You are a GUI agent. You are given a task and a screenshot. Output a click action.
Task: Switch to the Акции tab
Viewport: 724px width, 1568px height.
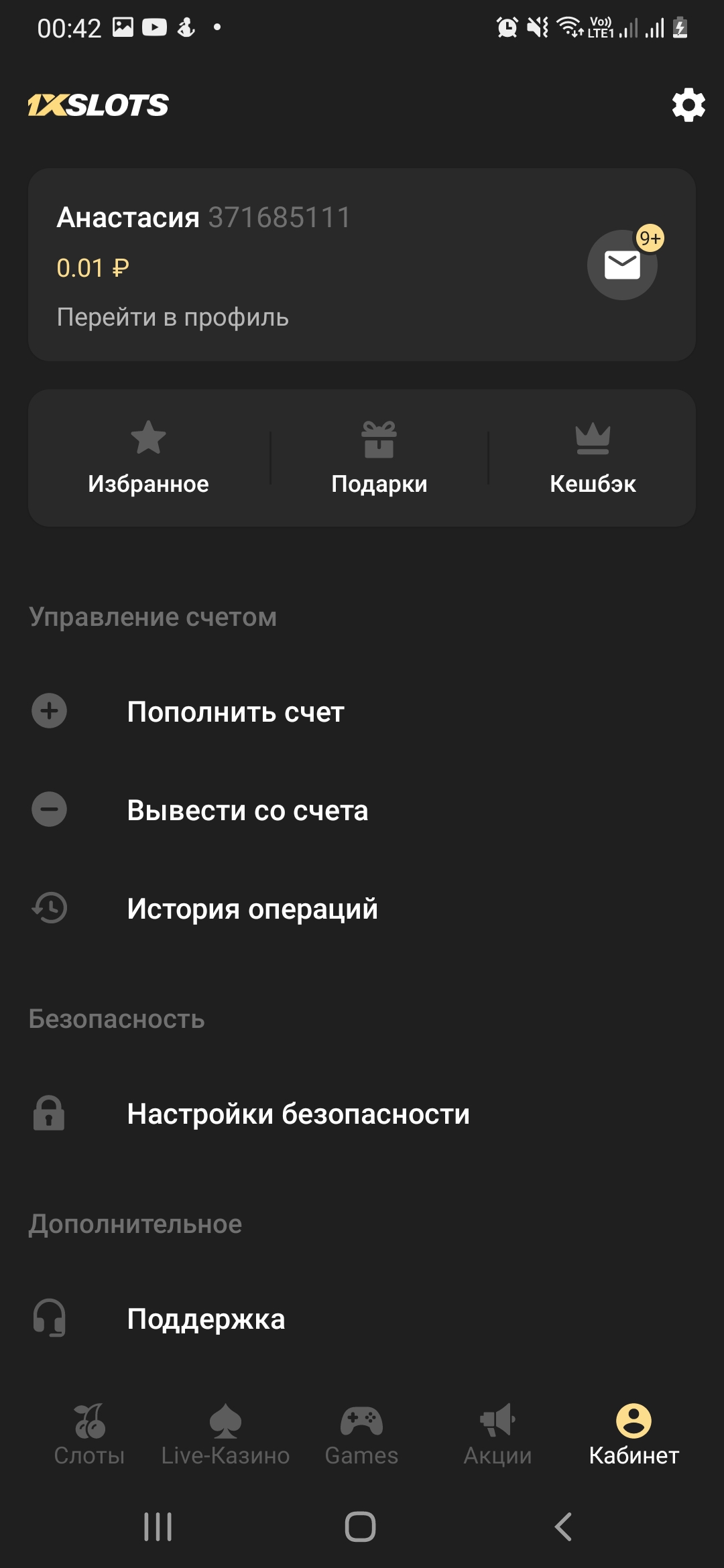pos(497,1435)
